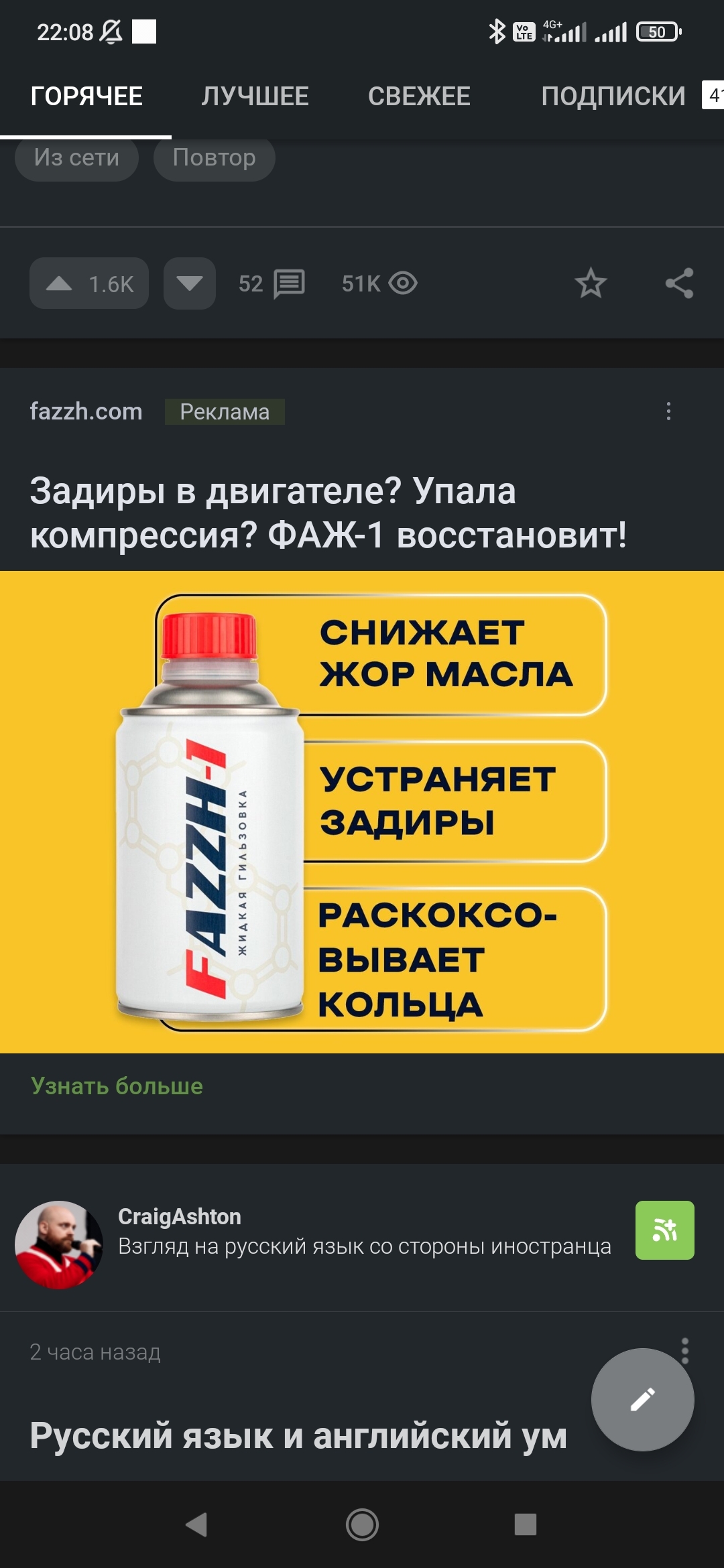Screen dimensions: 724x1568
Task: Open the ПОДПИСКИ tab
Action: 613,96
